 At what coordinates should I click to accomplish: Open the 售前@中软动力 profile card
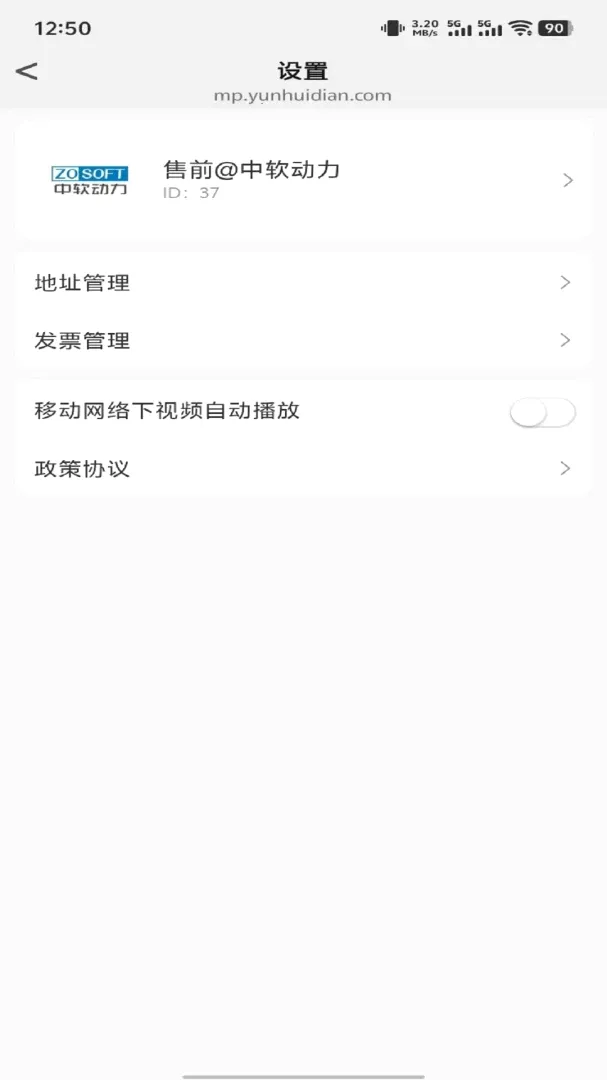click(303, 180)
